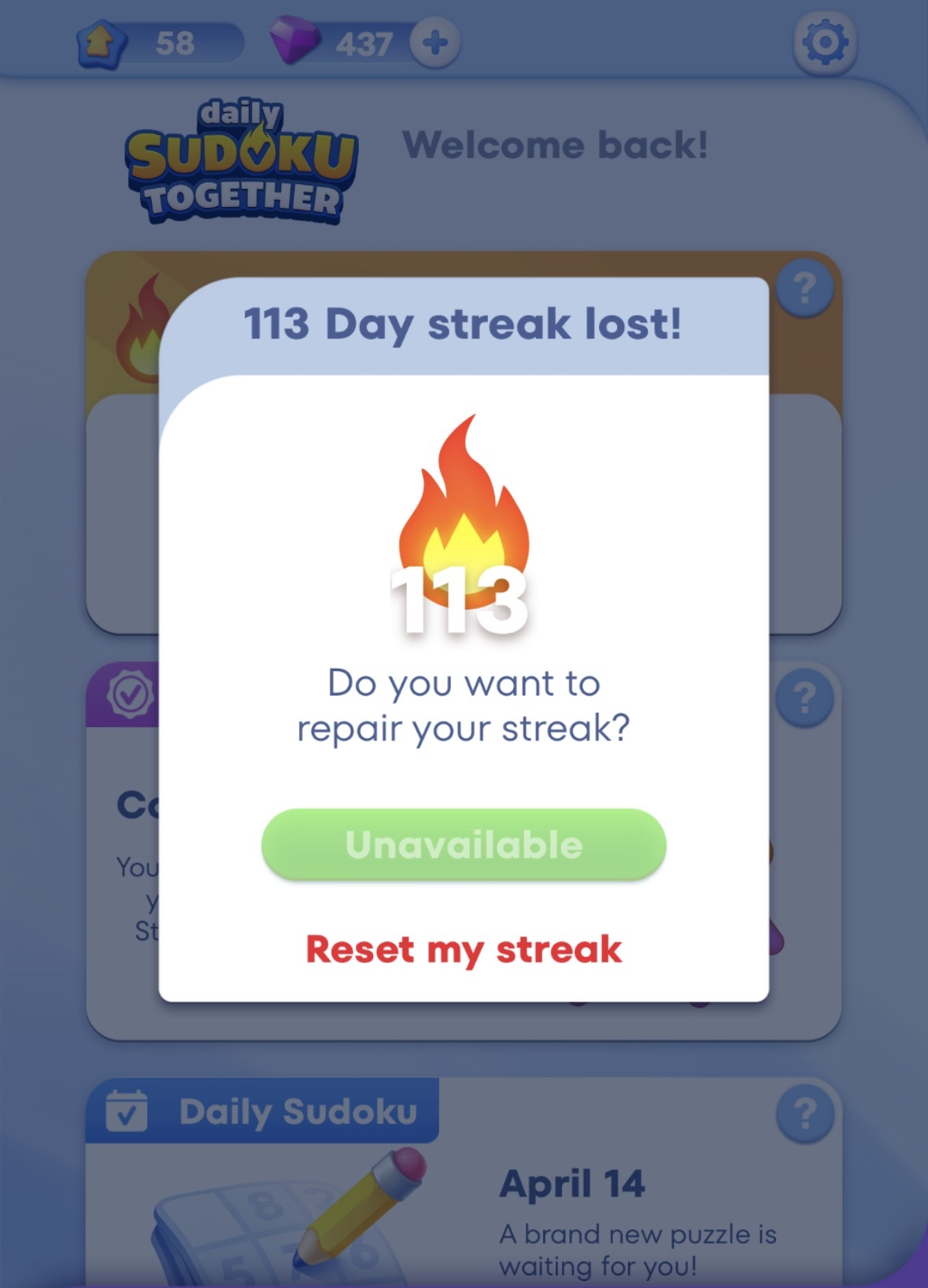Add more gems with the plus button

[435, 42]
